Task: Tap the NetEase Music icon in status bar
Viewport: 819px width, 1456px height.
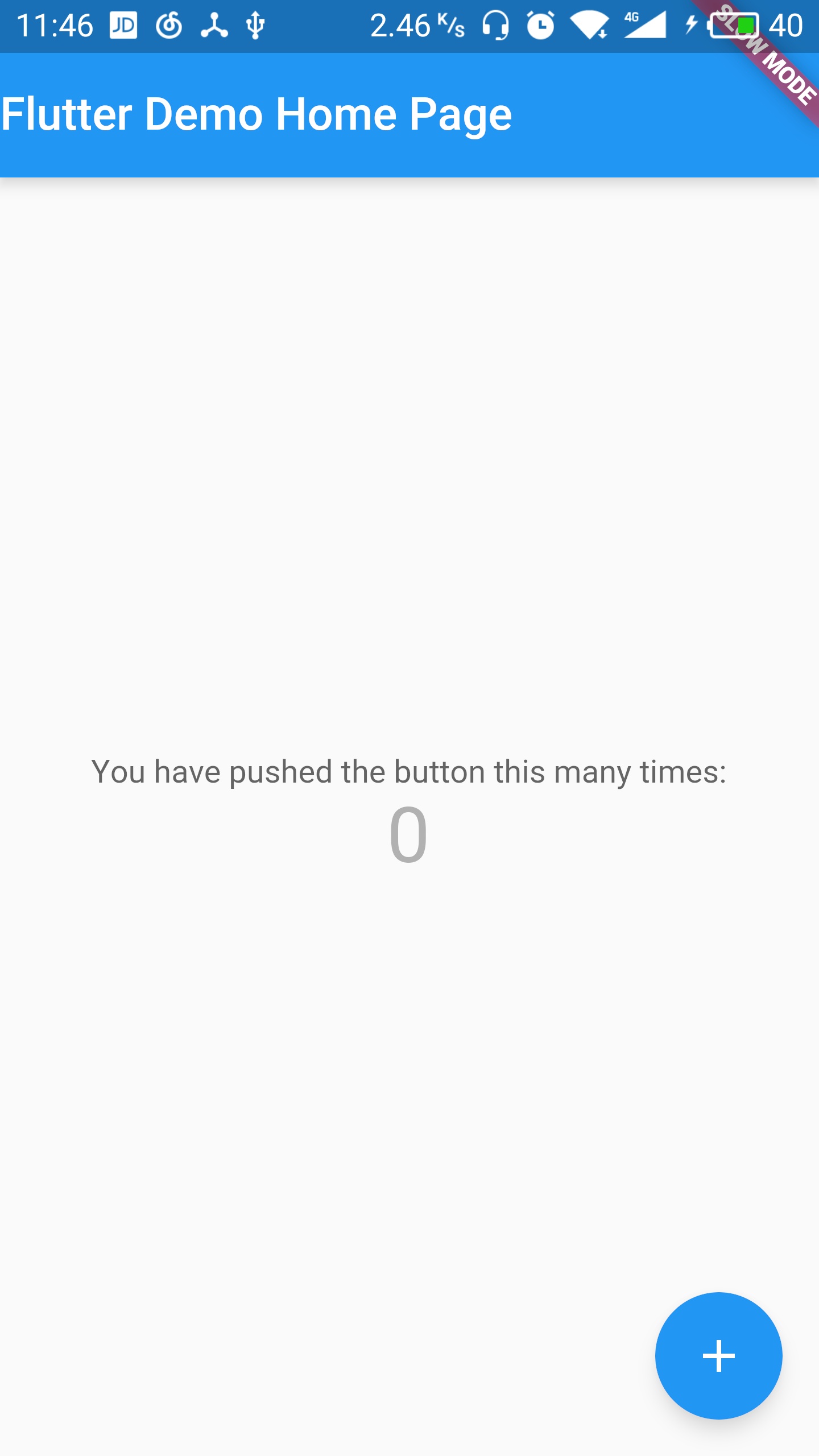Action: tap(171, 25)
